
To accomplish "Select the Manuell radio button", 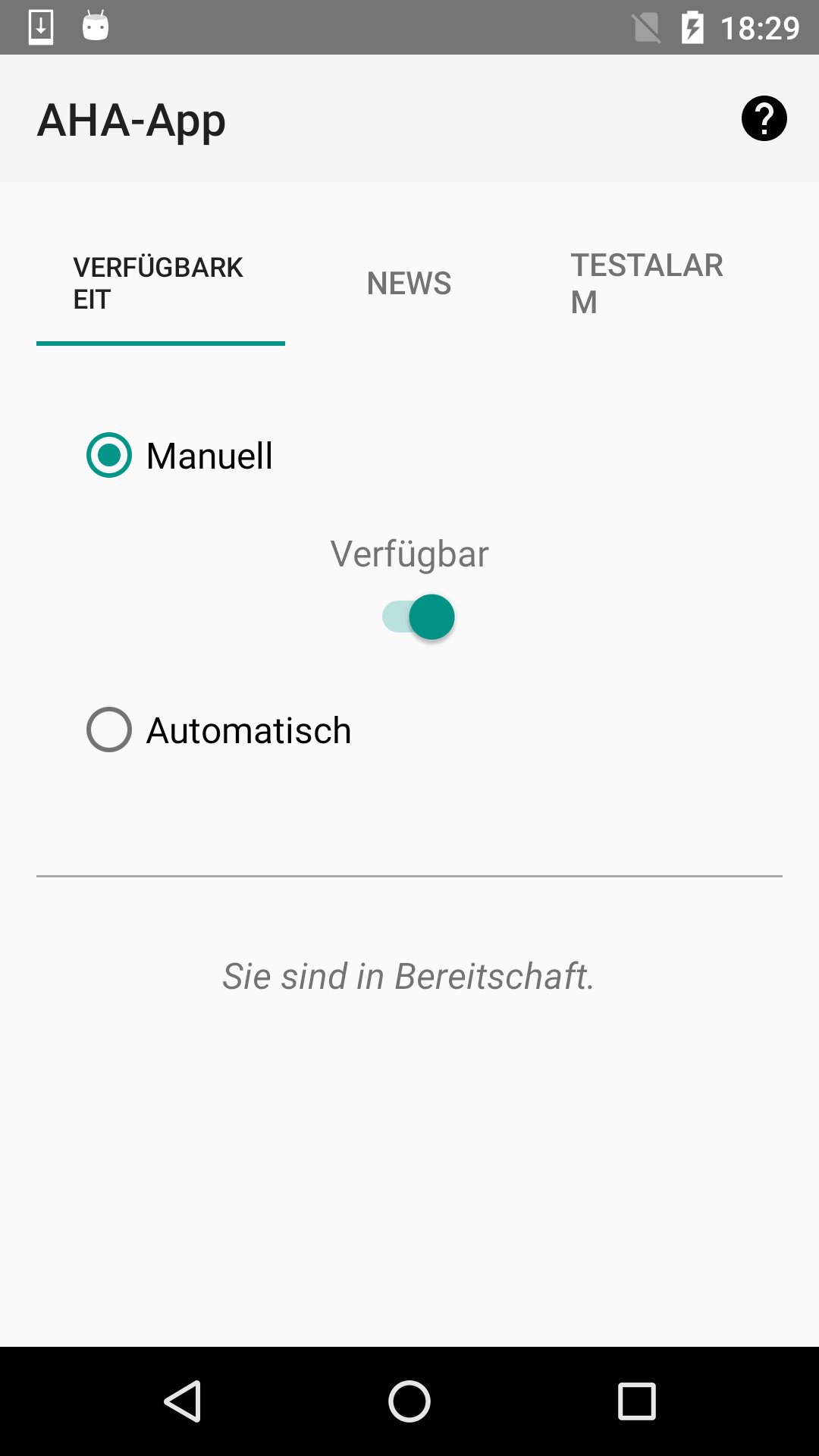I will [x=108, y=456].
